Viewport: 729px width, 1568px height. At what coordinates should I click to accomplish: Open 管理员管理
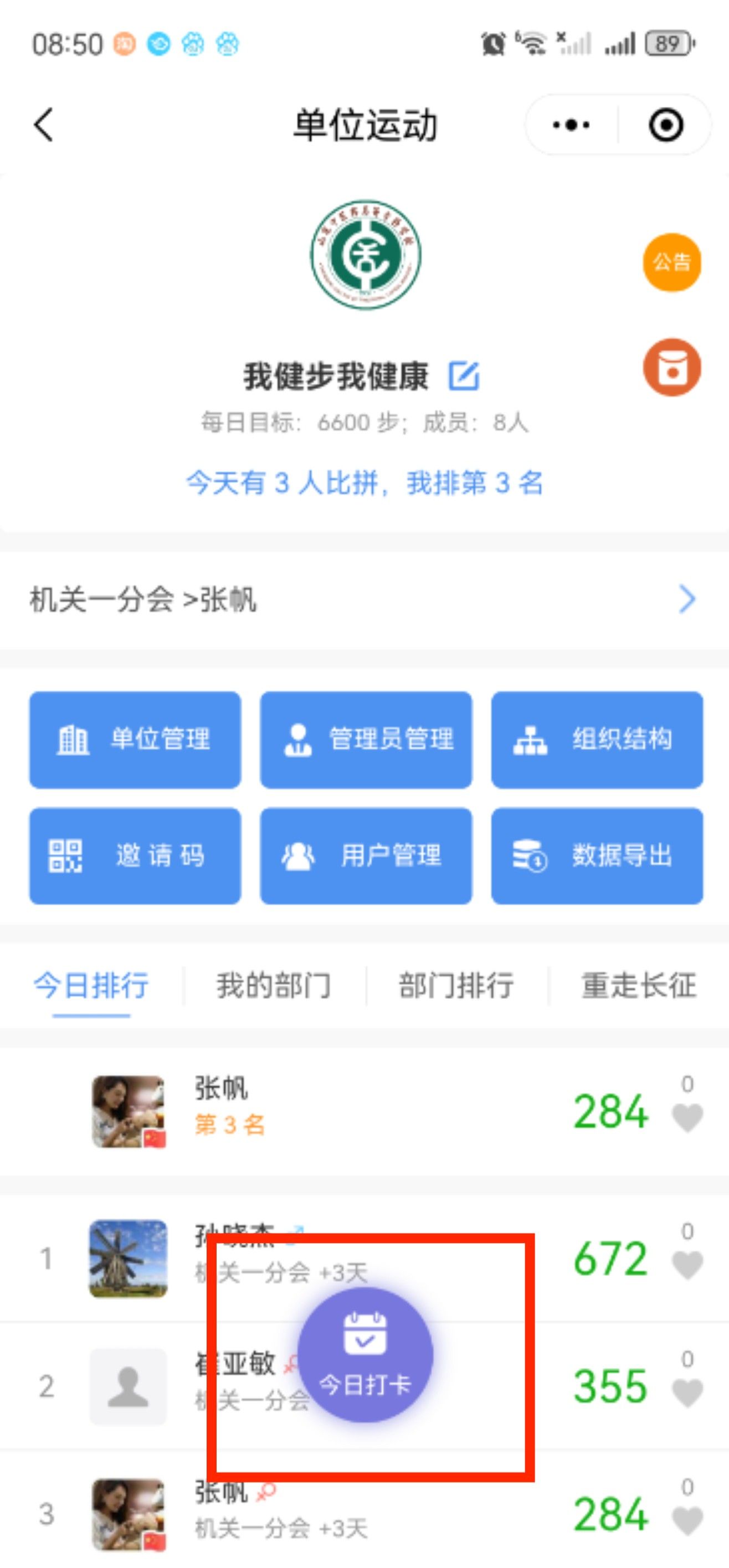pyautogui.click(x=366, y=739)
